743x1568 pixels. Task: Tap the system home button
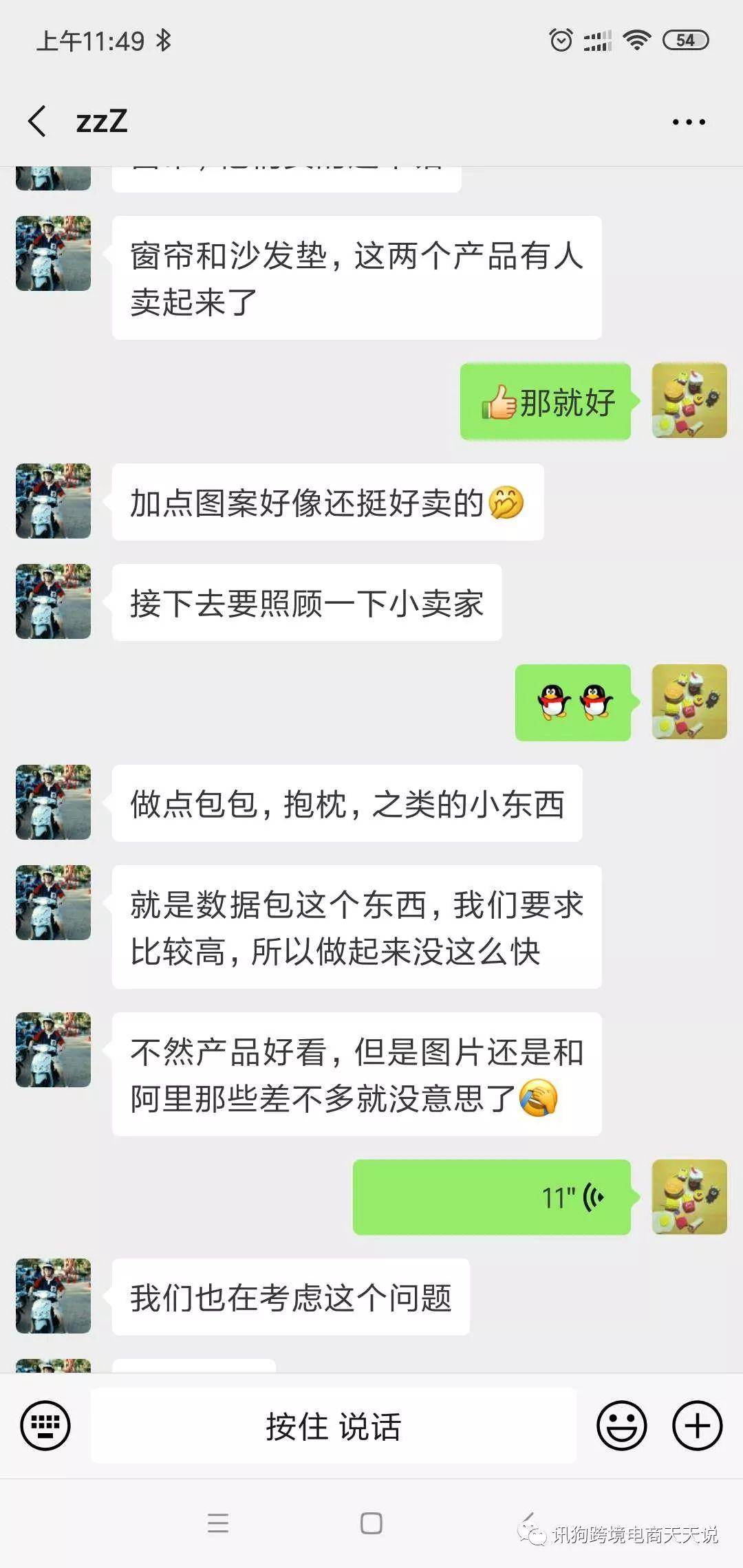click(371, 1523)
